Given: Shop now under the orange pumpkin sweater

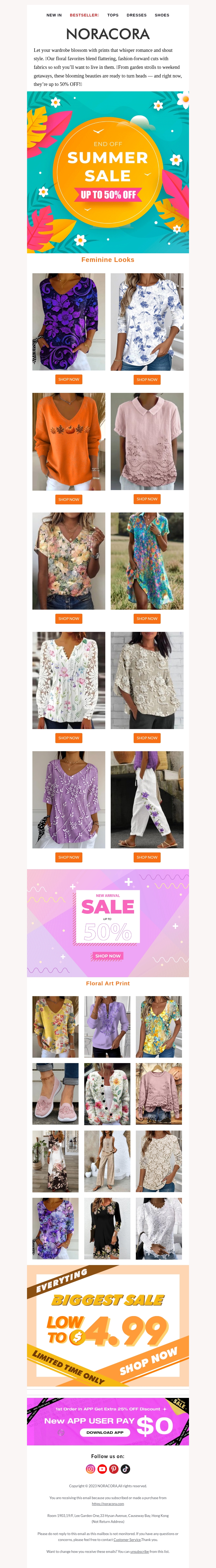Looking at the screenshot, I should tap(69, 499).
